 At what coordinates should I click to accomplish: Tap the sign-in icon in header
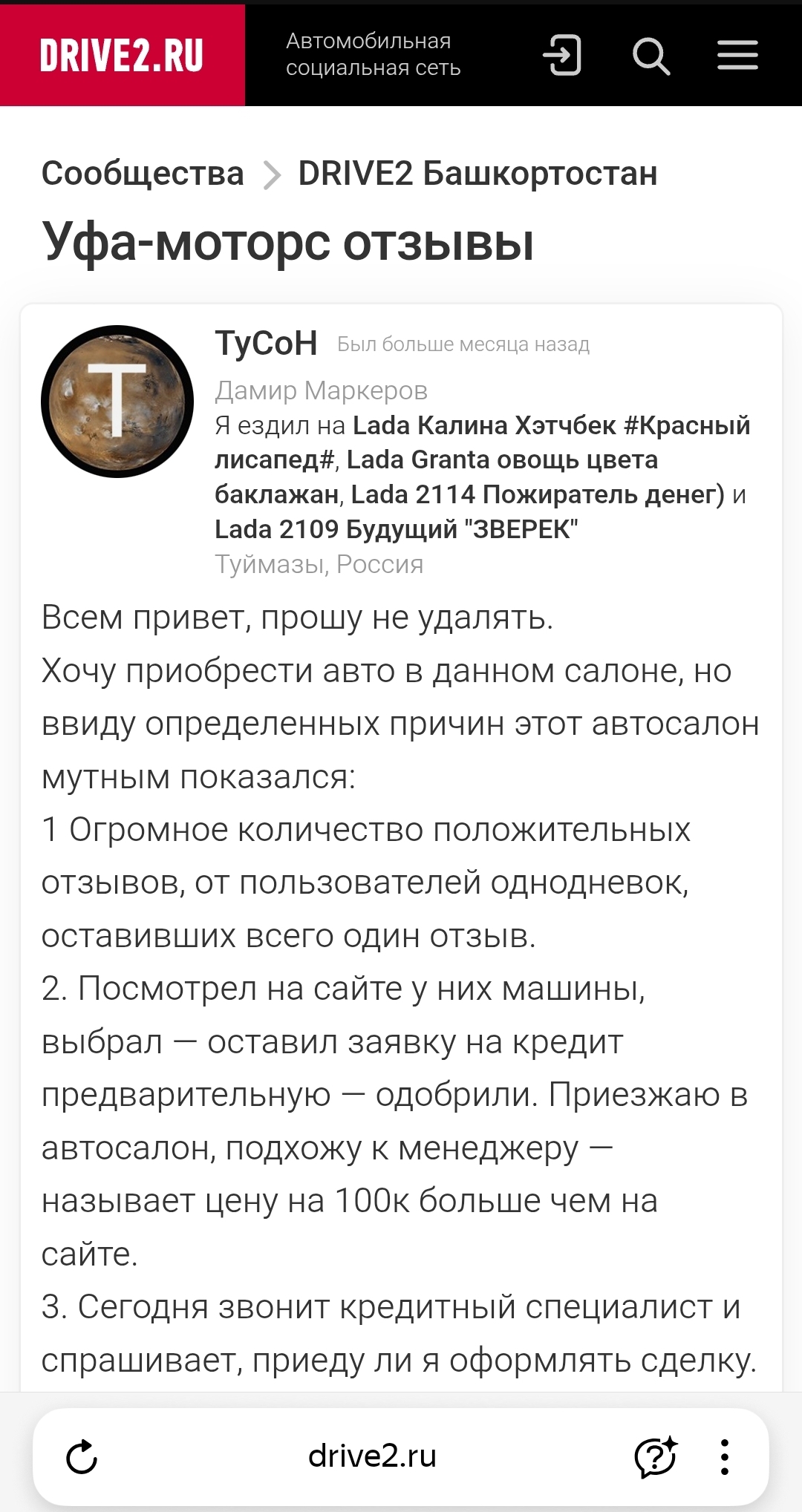point(562,56)
